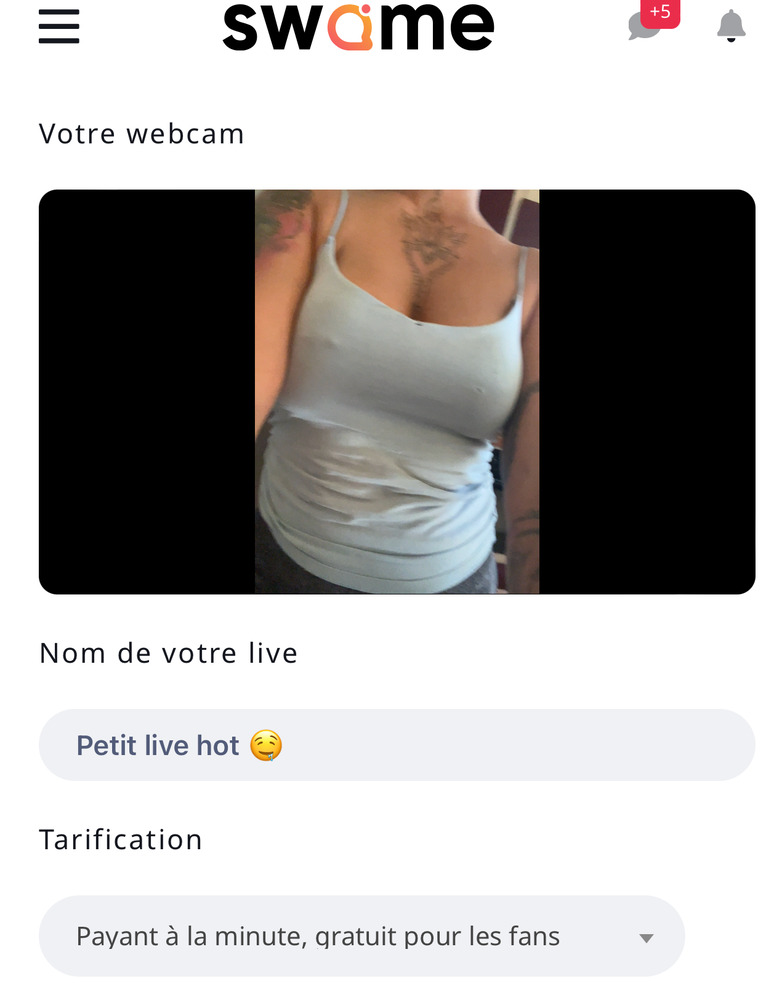Edit the live name field
Viewport: 782px width, 1000px height.
tap(396, 745)
